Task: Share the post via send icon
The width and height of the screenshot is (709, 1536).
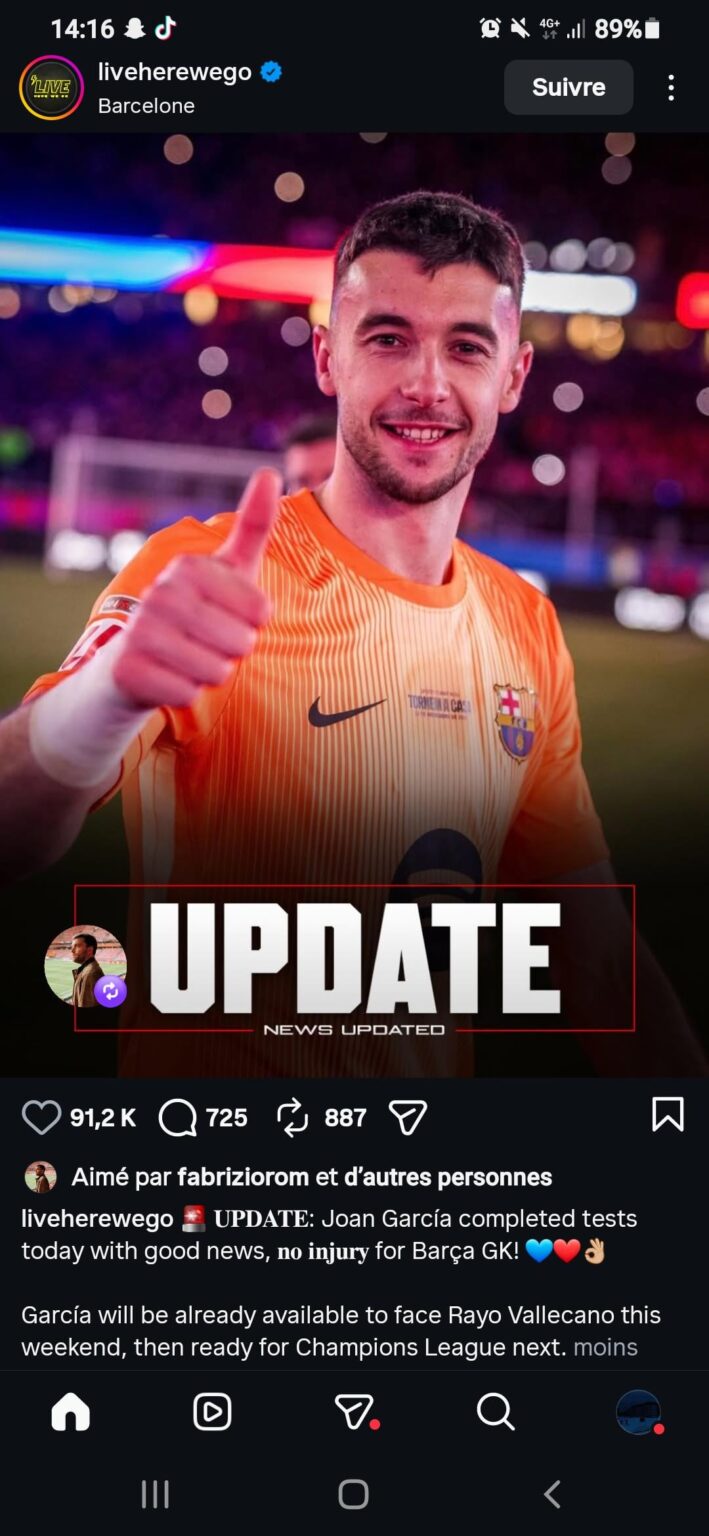Action: (408, 1117)
